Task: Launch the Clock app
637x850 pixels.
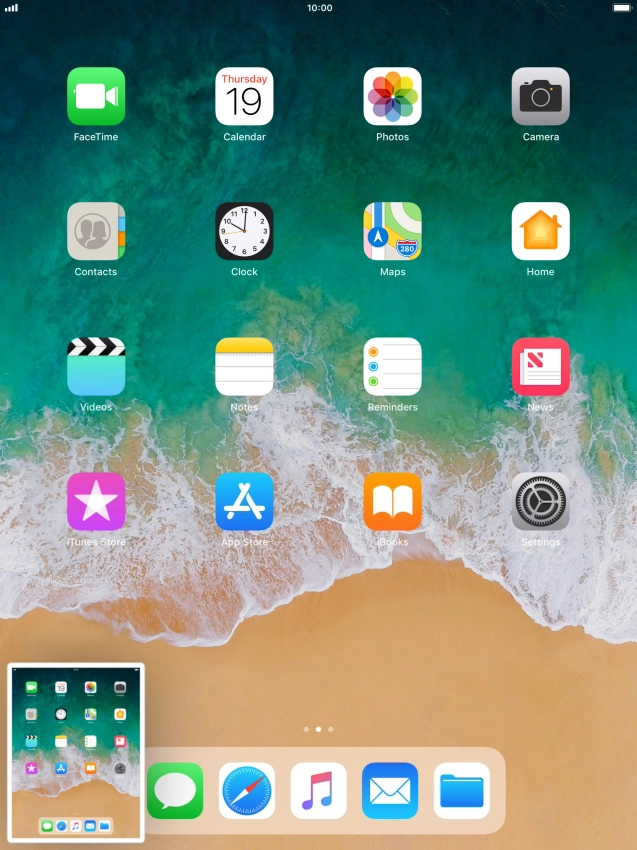Action: [x=244, y=231]
